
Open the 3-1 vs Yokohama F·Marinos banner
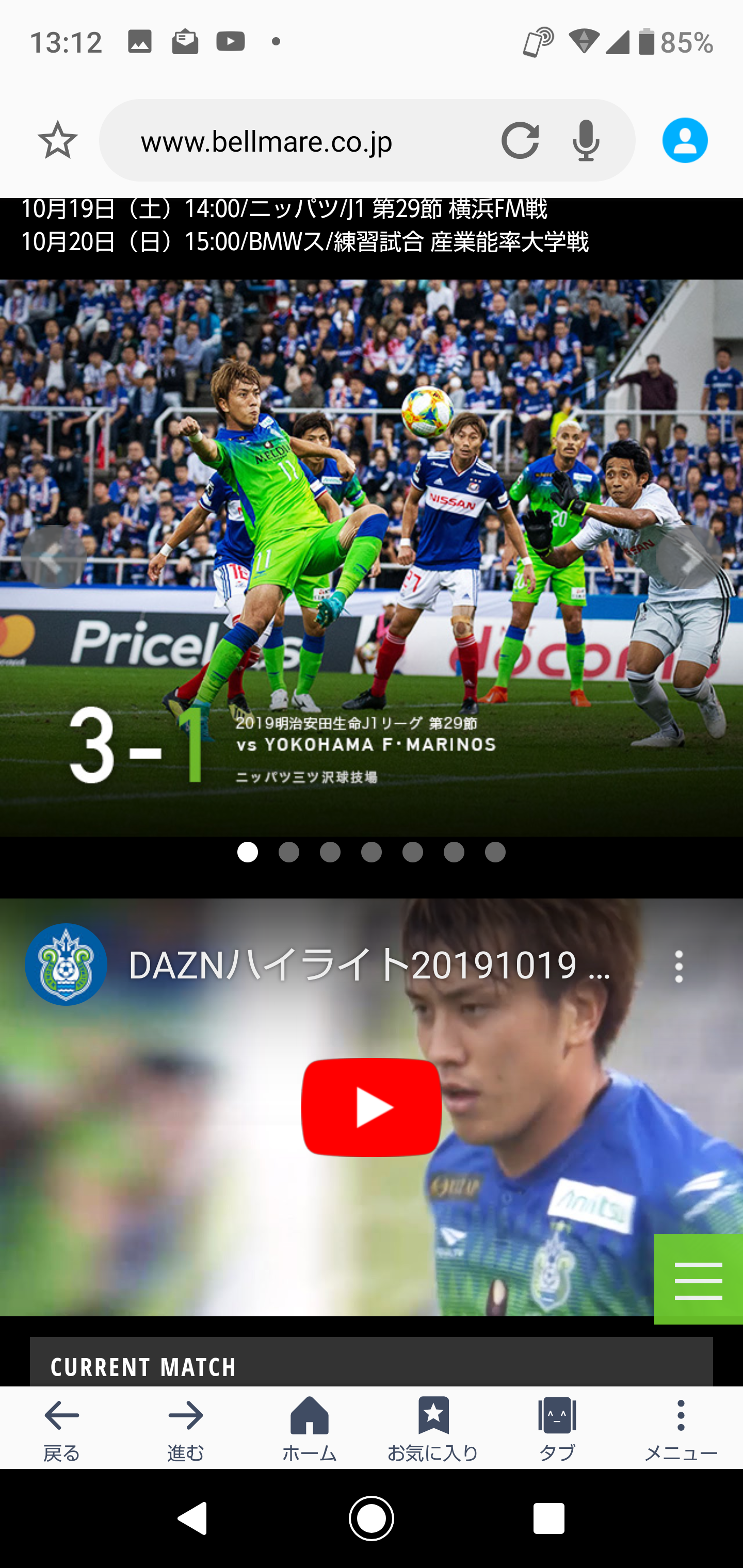click(x=372, y=669)
